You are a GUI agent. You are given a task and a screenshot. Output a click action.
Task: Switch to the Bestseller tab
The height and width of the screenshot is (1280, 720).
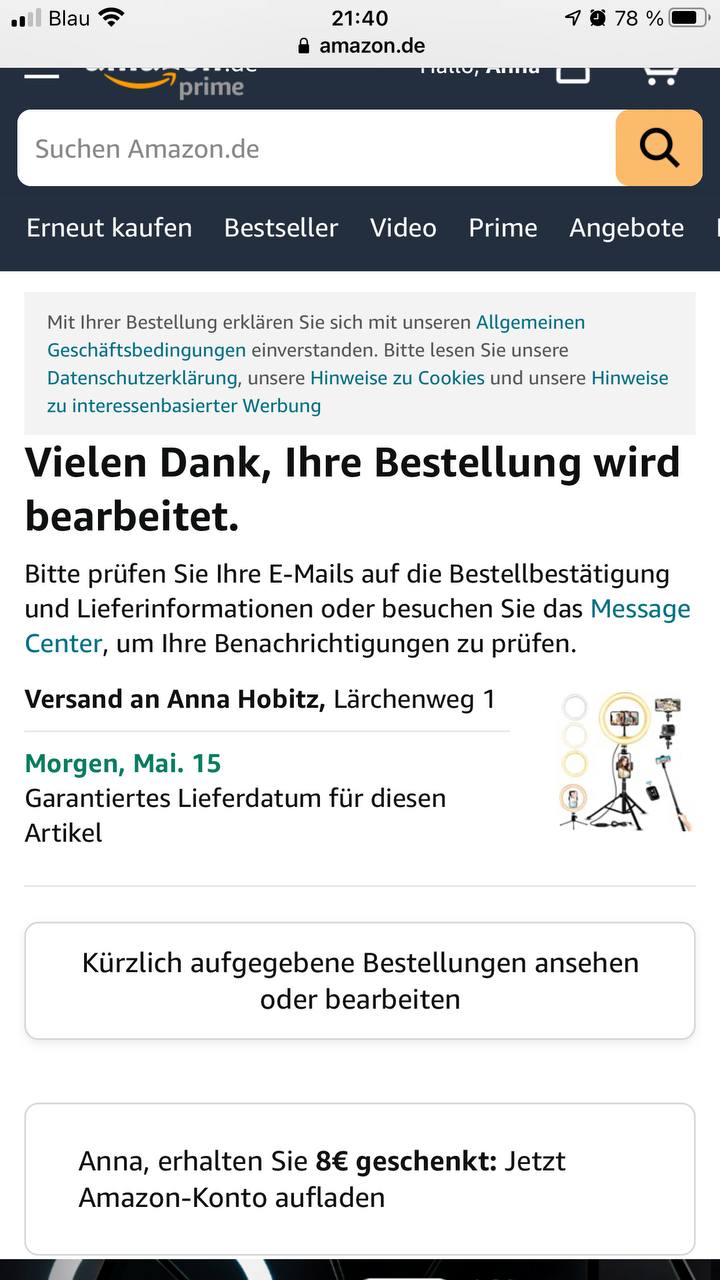coord(281,228)
